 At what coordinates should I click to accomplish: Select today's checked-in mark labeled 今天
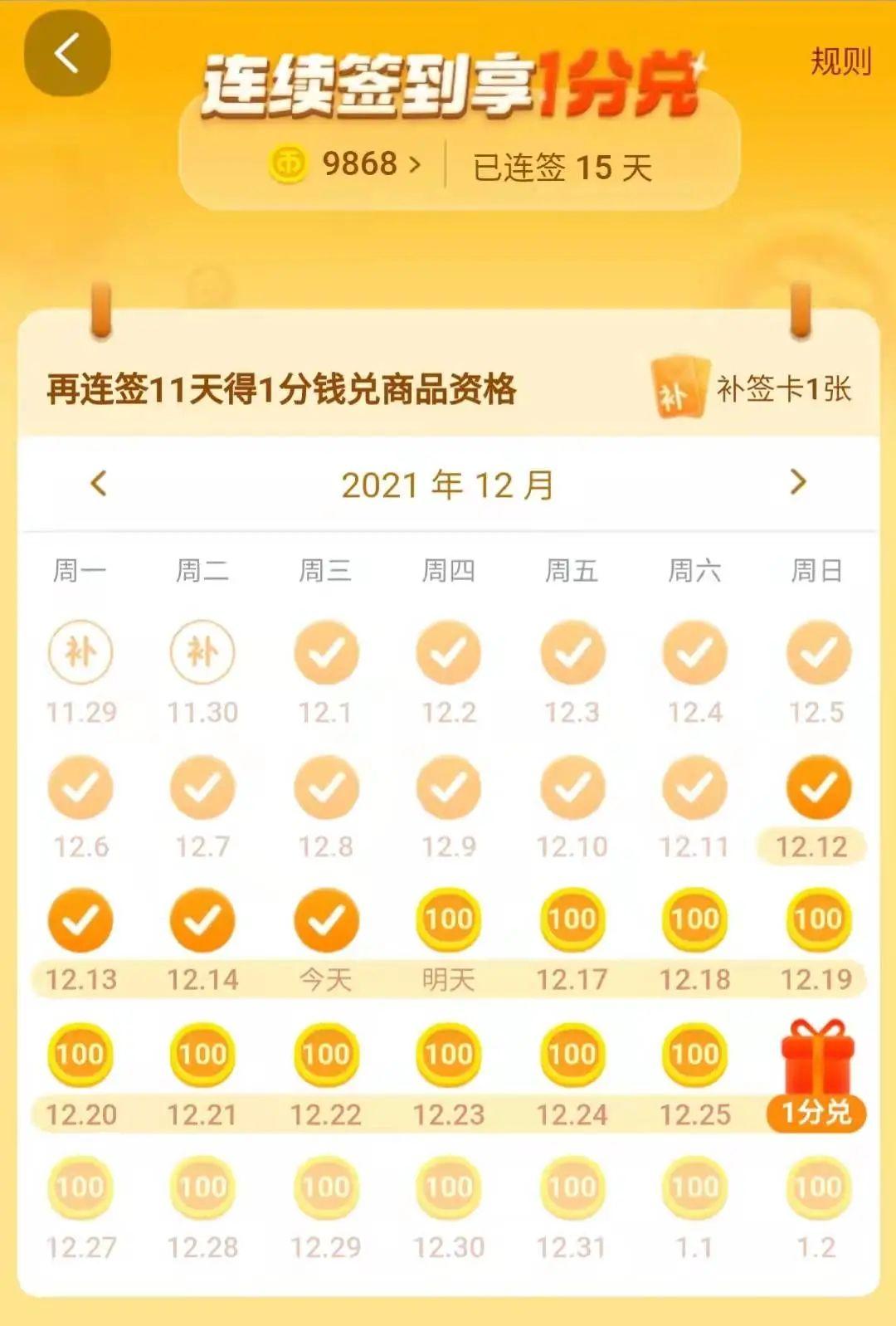tap(326, 919)
